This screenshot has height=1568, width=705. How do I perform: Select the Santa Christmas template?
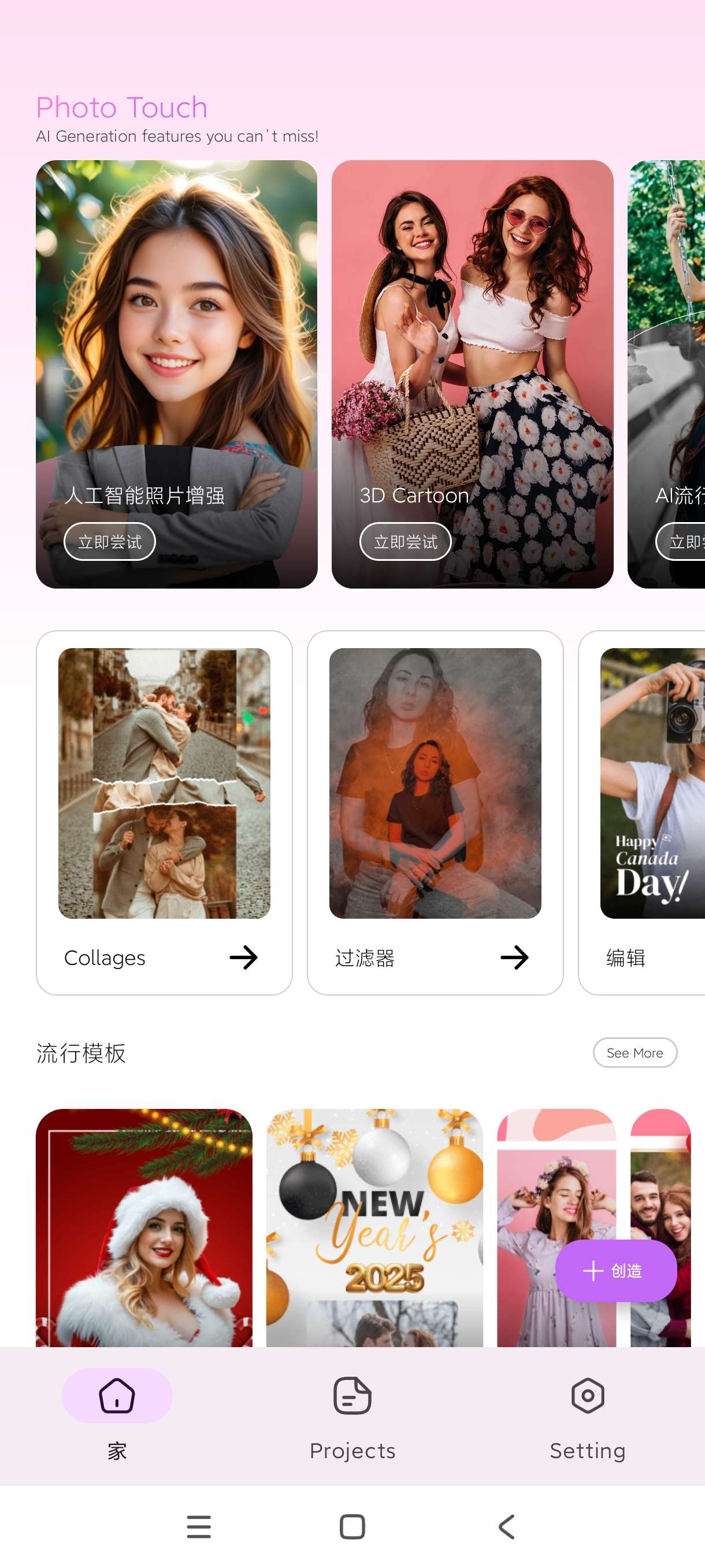coord(144,1226)
